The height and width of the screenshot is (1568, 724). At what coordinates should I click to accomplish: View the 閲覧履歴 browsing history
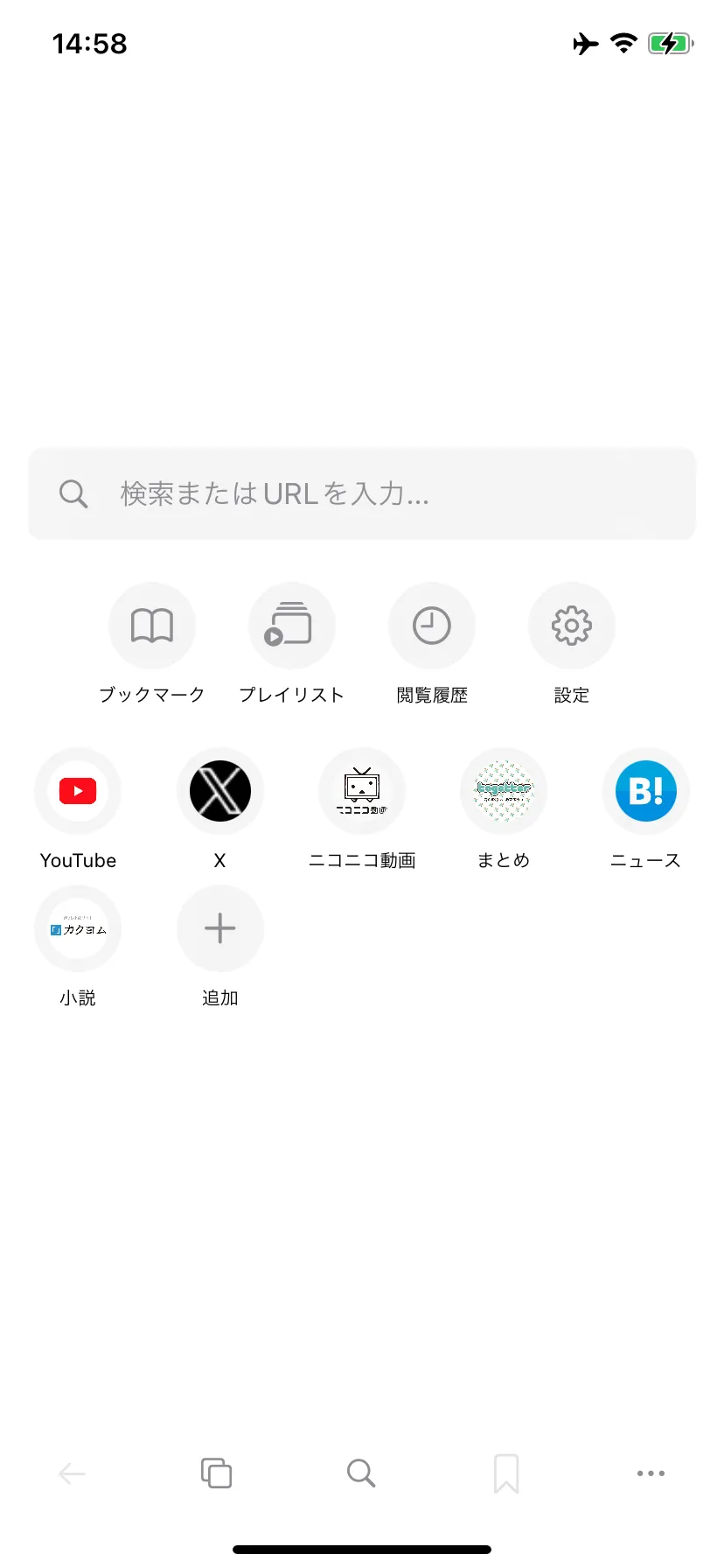[x=432, y=626]
